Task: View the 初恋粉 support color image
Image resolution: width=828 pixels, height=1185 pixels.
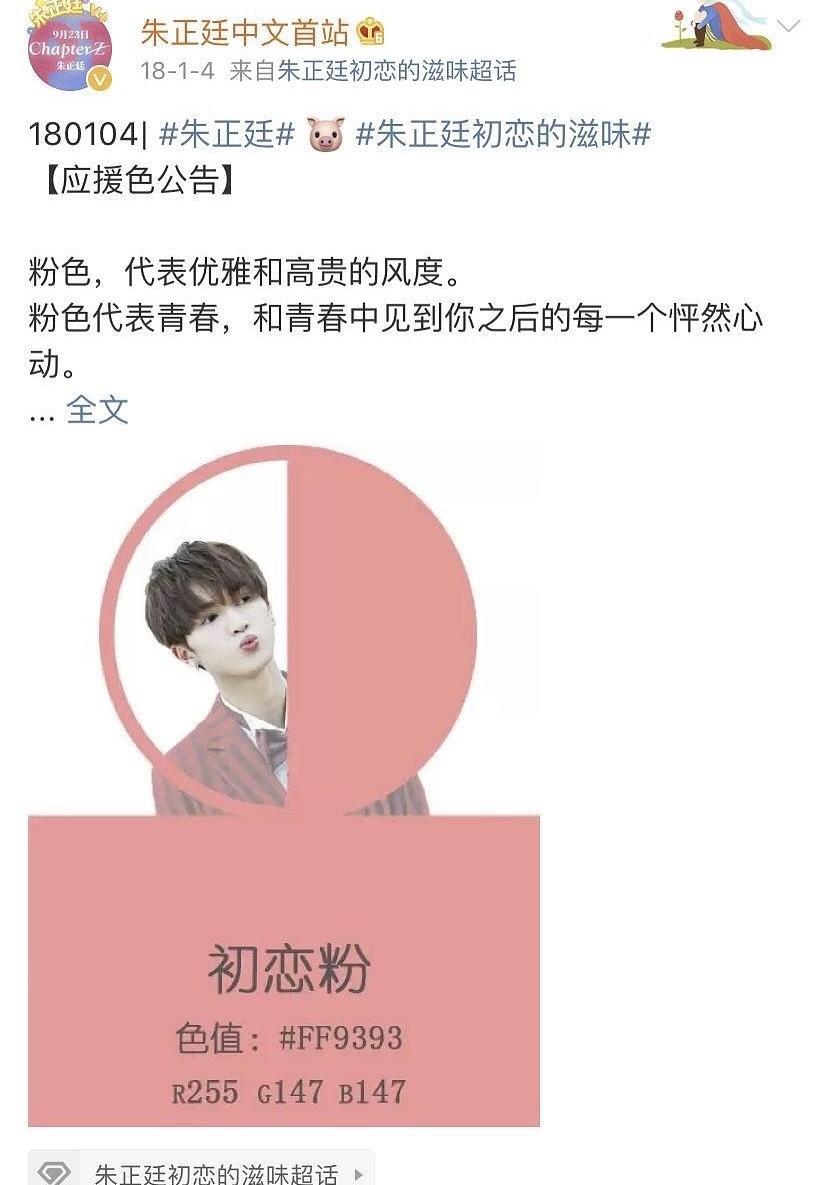Action: pyautogui.click(x=284, y=785)
